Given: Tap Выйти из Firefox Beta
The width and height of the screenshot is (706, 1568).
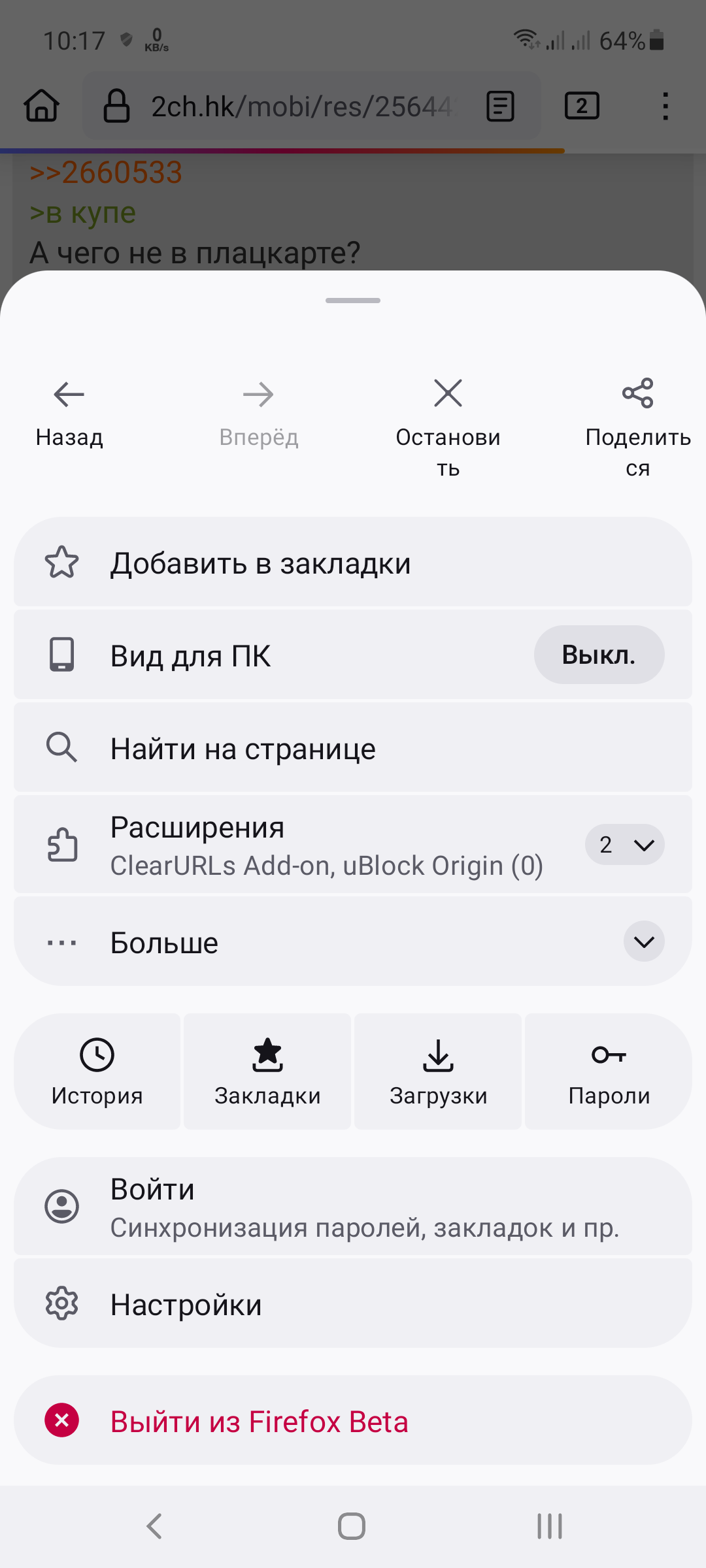Looking at the screenshot, I should pos(353,1421).
